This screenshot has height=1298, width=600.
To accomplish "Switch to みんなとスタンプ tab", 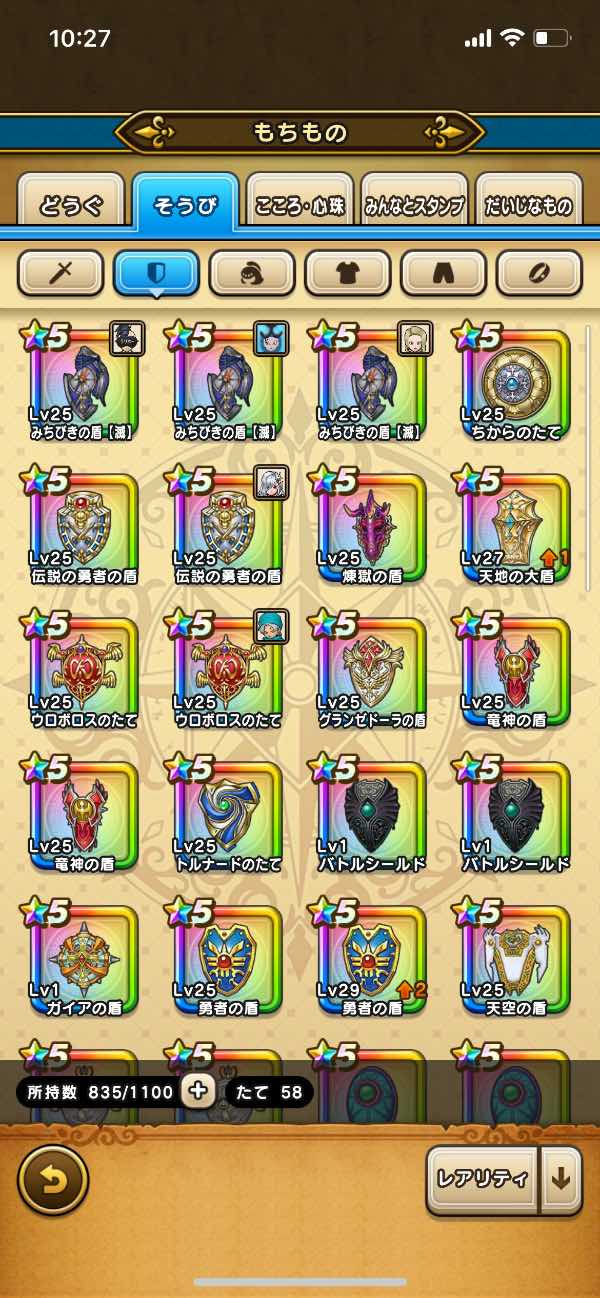I will pyautogui.click(x=414, y=206).
